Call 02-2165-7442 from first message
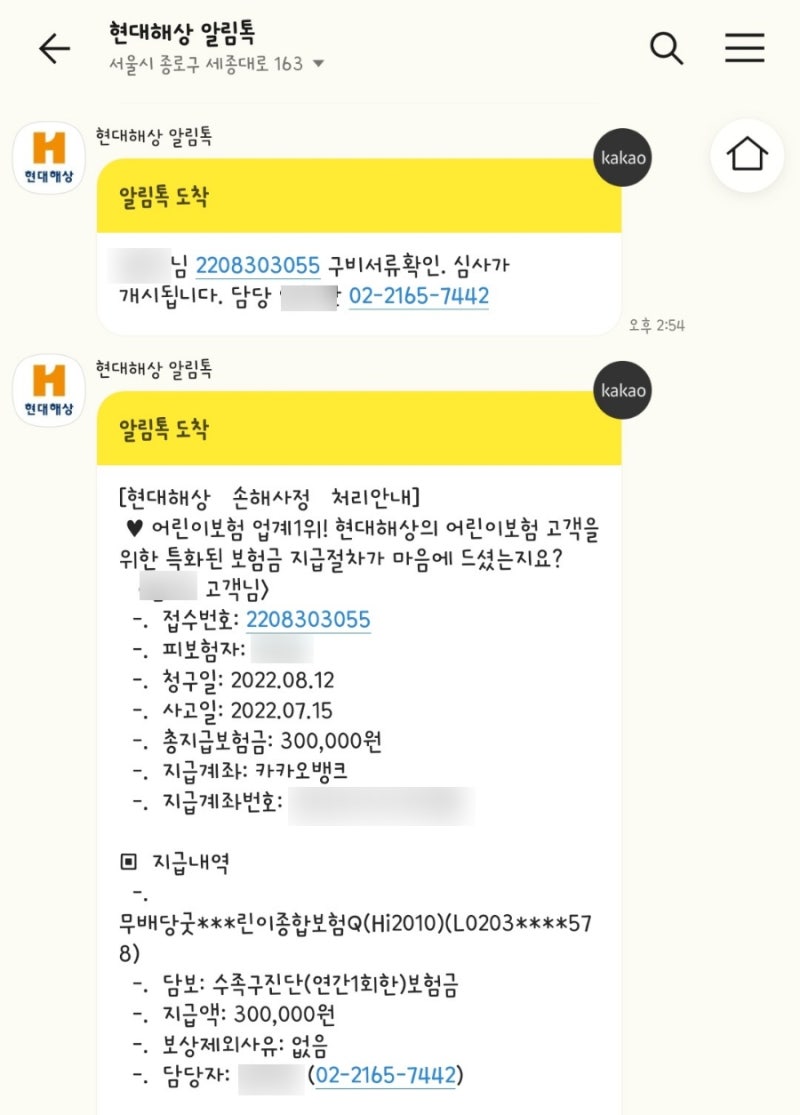 point(418,296)
